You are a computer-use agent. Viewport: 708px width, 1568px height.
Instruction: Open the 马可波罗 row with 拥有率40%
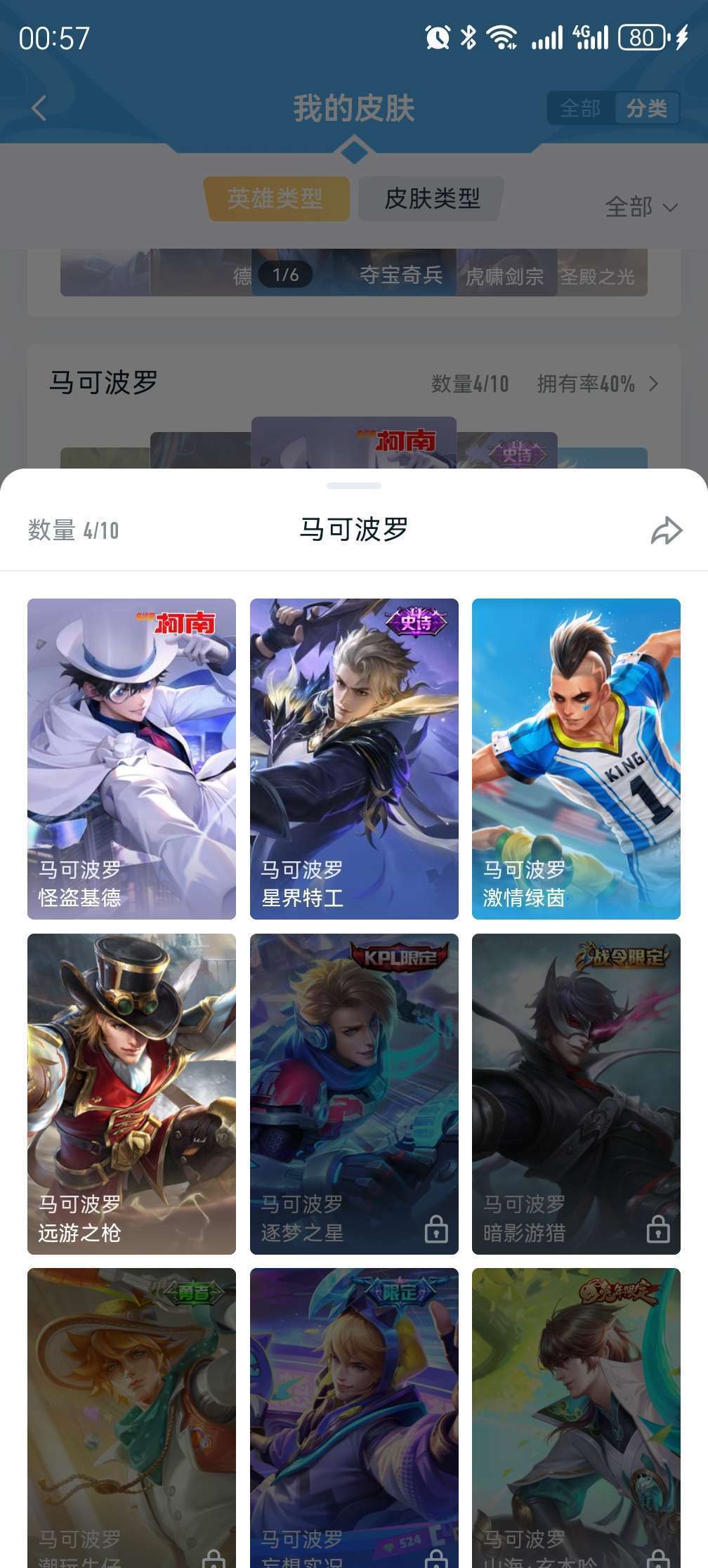653,384
